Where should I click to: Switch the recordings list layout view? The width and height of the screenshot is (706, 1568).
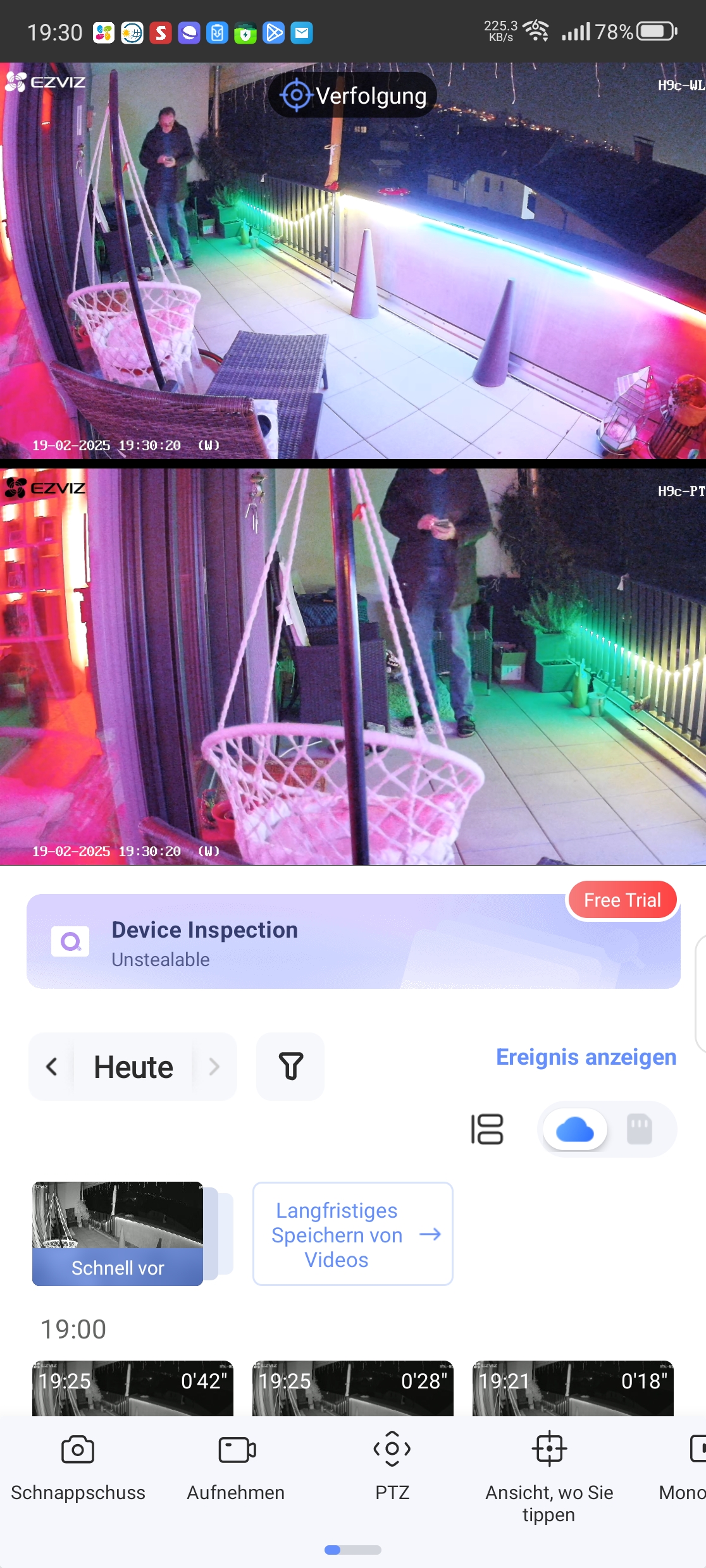pos(486,1129)
